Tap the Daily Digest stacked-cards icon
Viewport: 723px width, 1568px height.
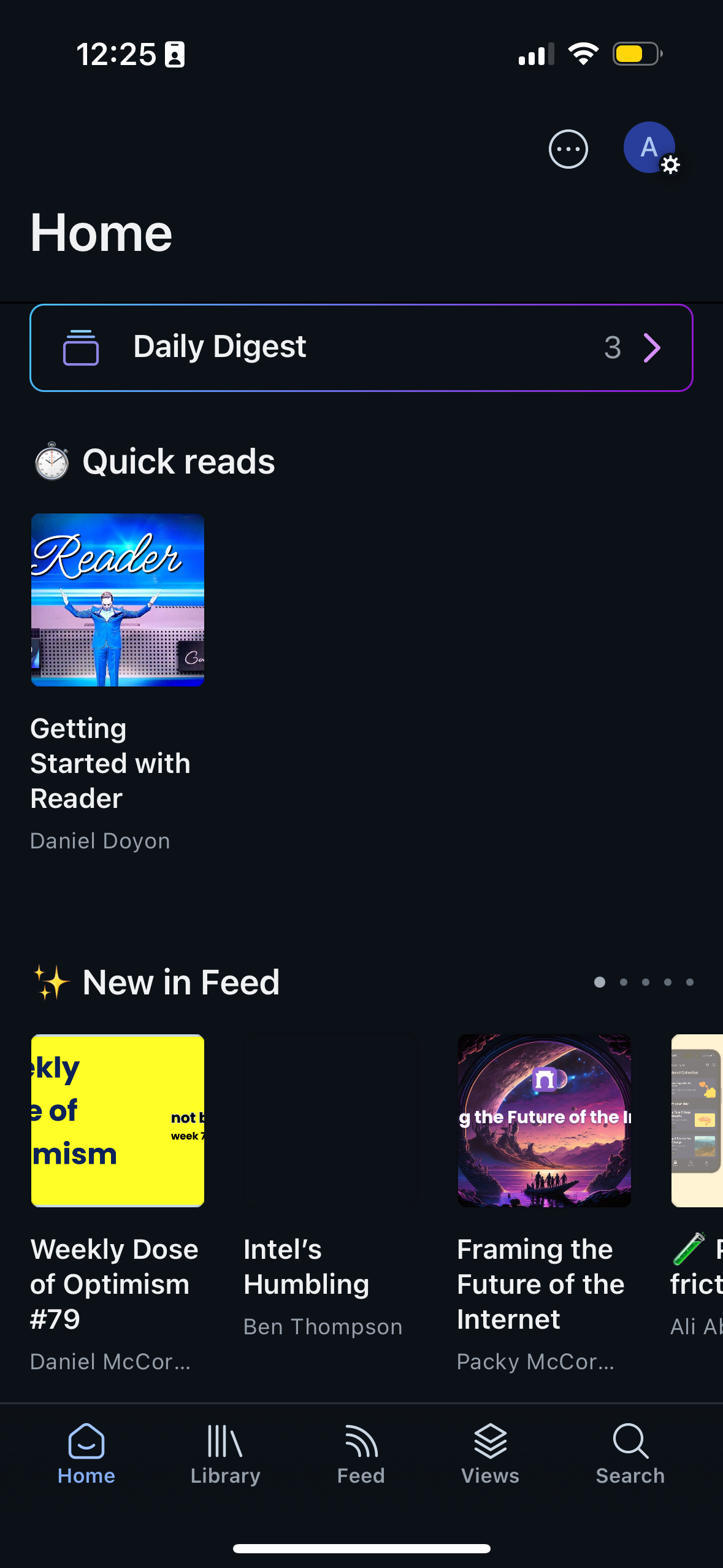point(82,347)
